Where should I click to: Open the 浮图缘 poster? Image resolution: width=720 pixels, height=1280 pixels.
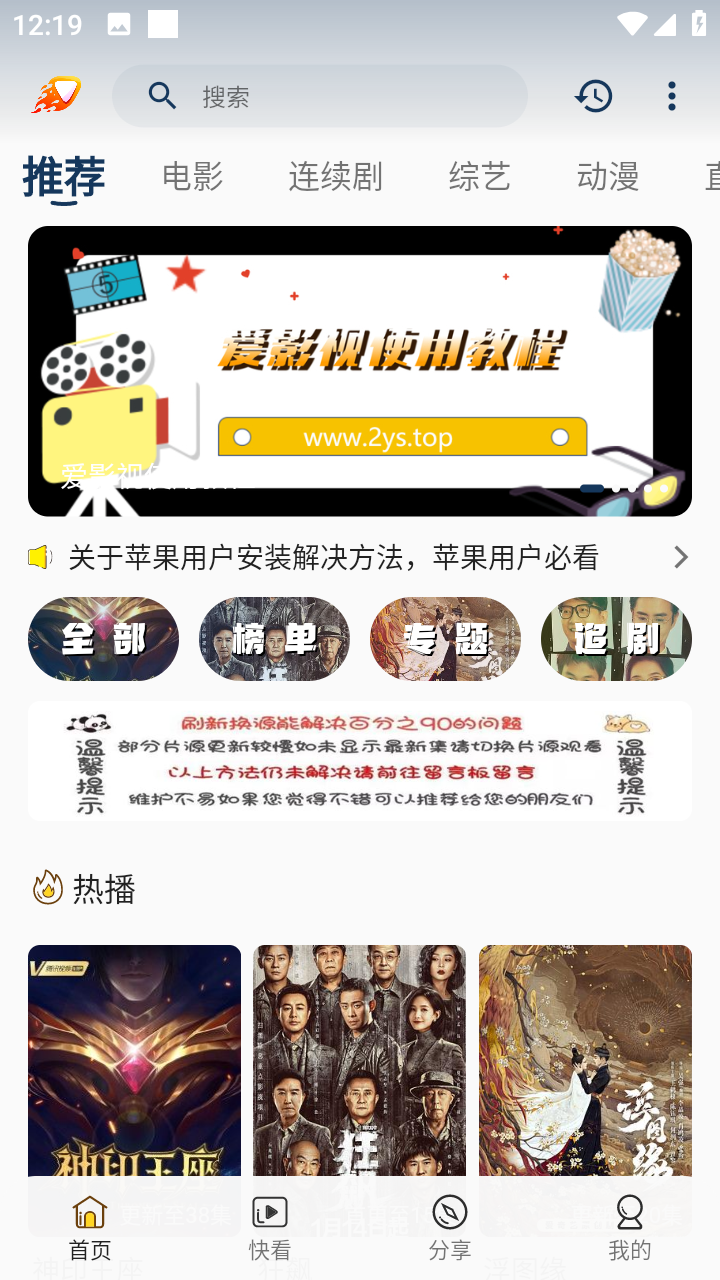(x=585, y=1060)
